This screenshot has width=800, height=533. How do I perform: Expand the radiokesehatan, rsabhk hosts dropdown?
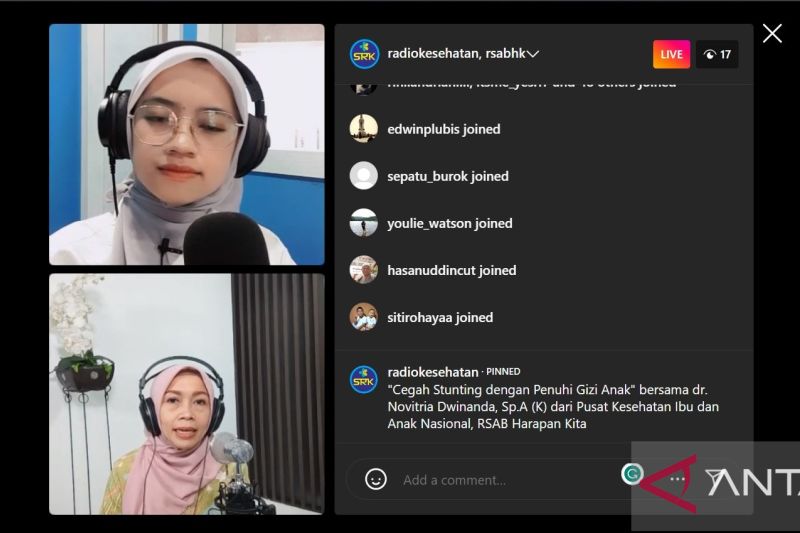point(533,54)
